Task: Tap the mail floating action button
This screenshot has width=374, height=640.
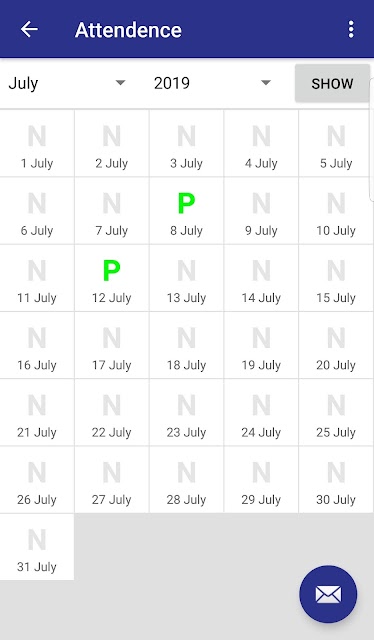Action: (x=328, y=594)
